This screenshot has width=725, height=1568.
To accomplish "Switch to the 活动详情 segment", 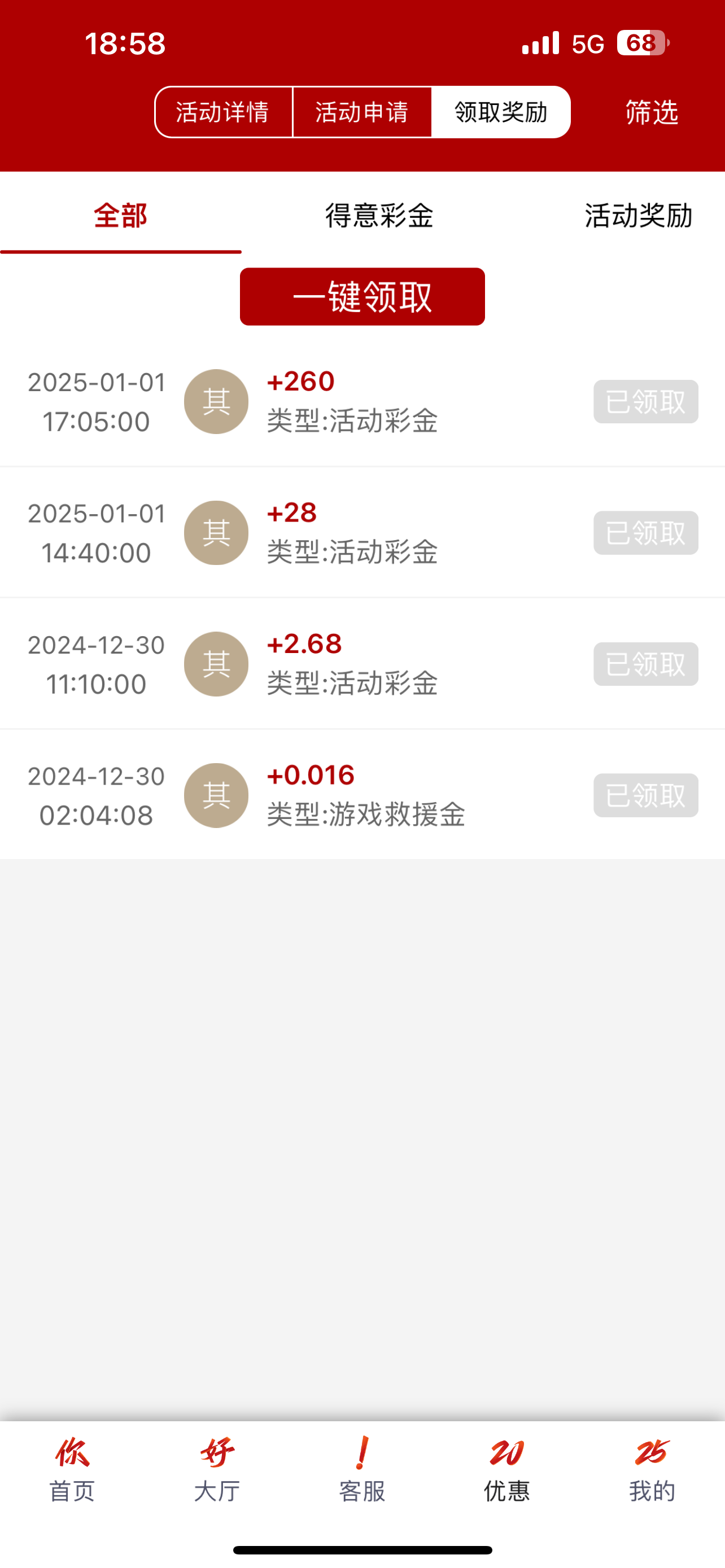I will tap(224, 112).
